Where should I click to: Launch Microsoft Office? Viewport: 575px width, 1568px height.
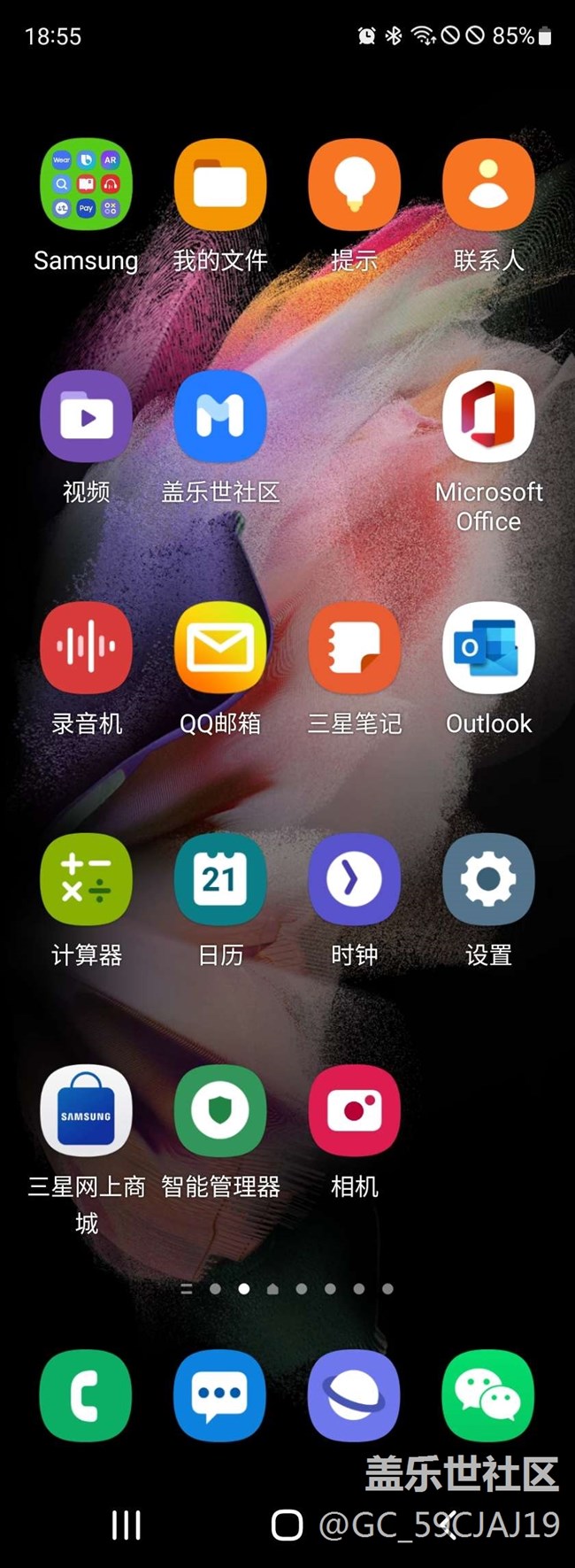(488, 416)
